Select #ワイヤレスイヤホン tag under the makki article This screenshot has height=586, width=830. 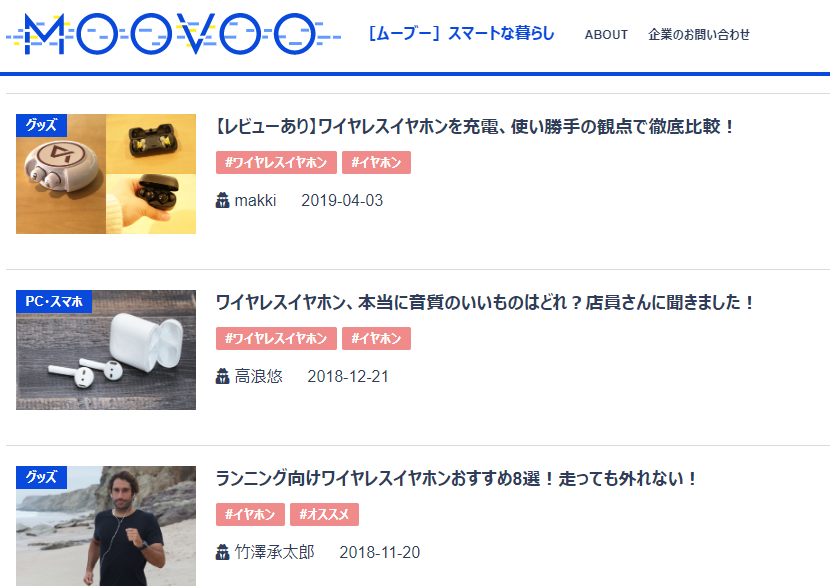(276, 162)
